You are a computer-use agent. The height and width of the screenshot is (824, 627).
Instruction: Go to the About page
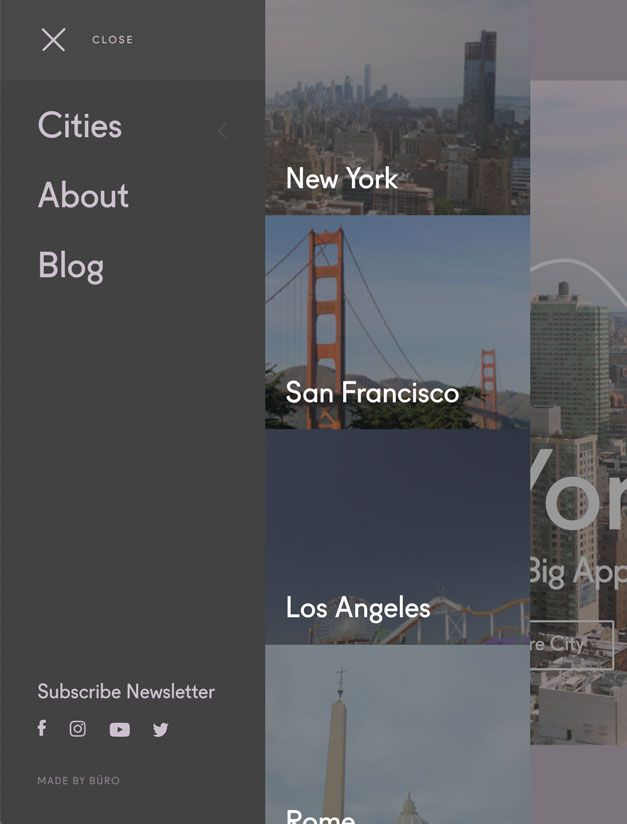(83, 196)
